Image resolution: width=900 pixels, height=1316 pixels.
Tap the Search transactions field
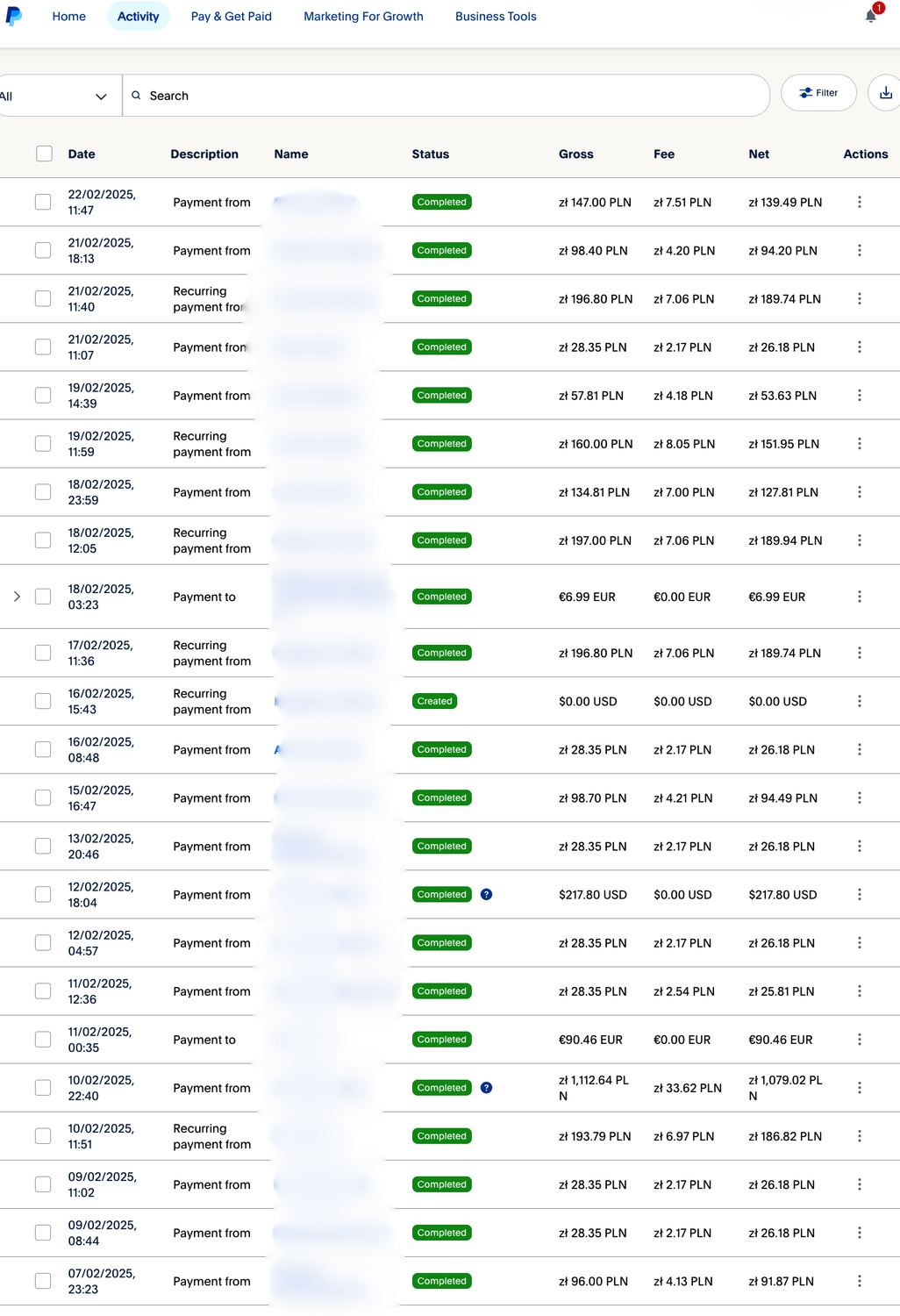446,96
